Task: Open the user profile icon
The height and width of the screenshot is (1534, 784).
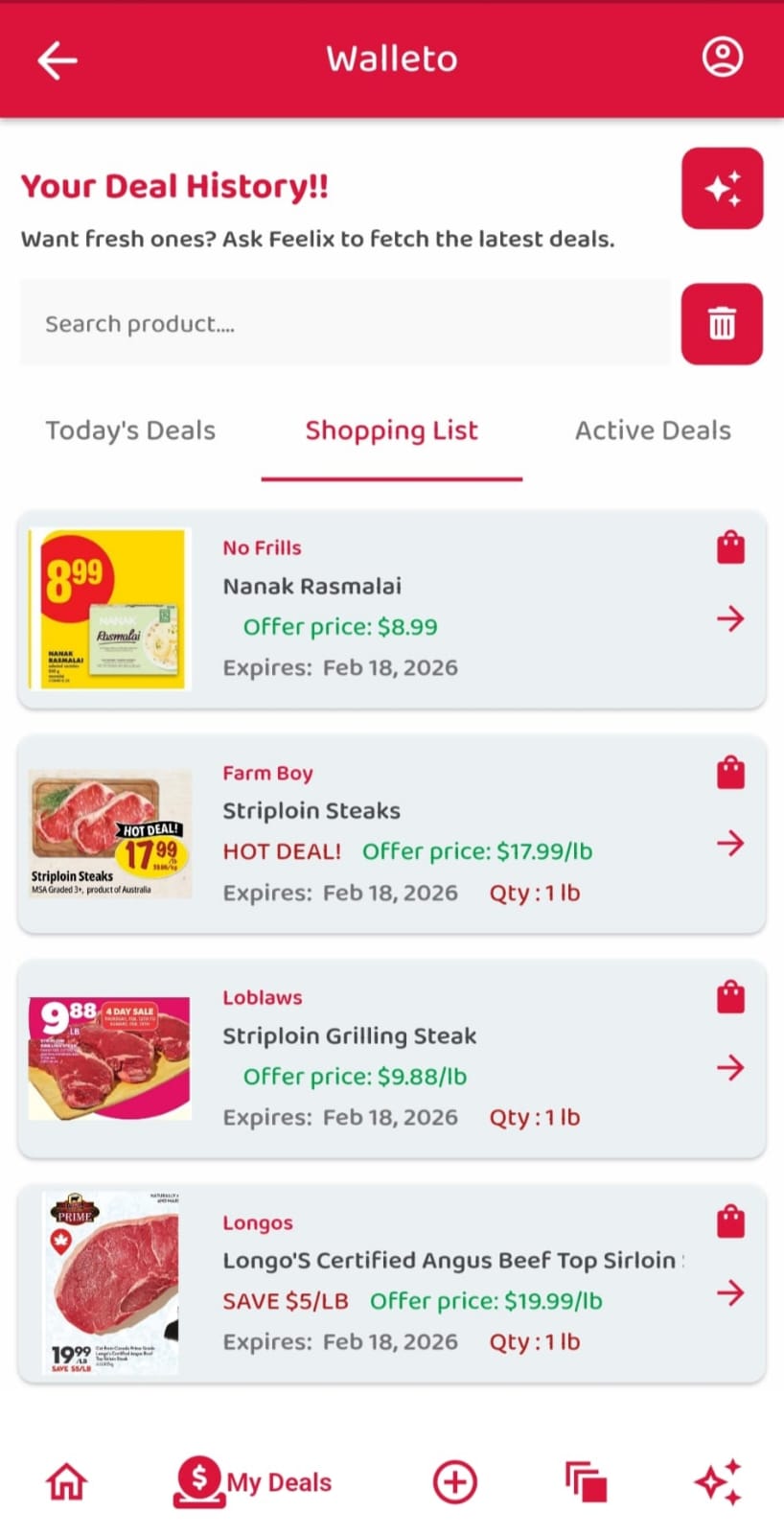Action: 722,57
